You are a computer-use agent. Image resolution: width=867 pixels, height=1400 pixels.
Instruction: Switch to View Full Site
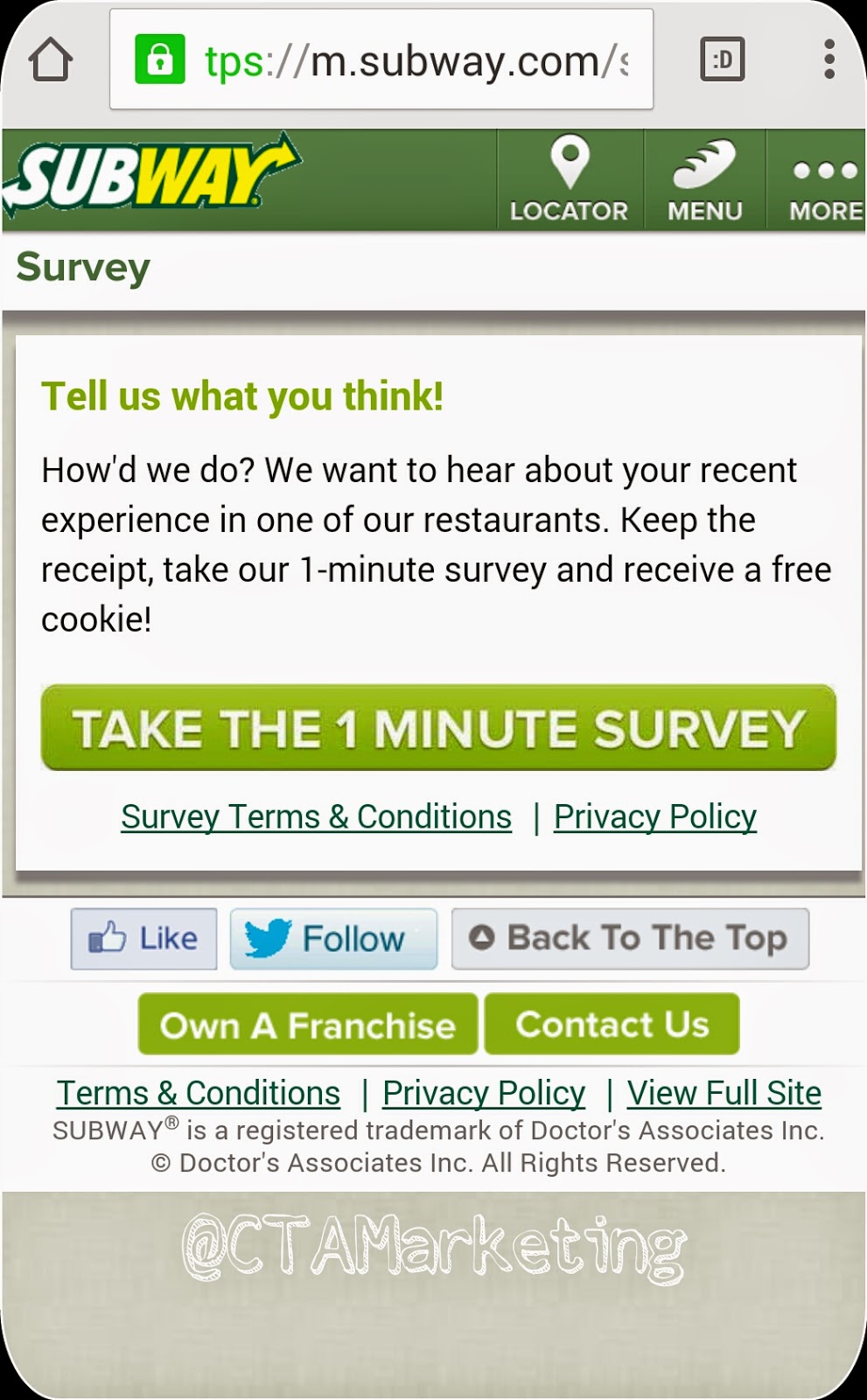coord(724,1093)
